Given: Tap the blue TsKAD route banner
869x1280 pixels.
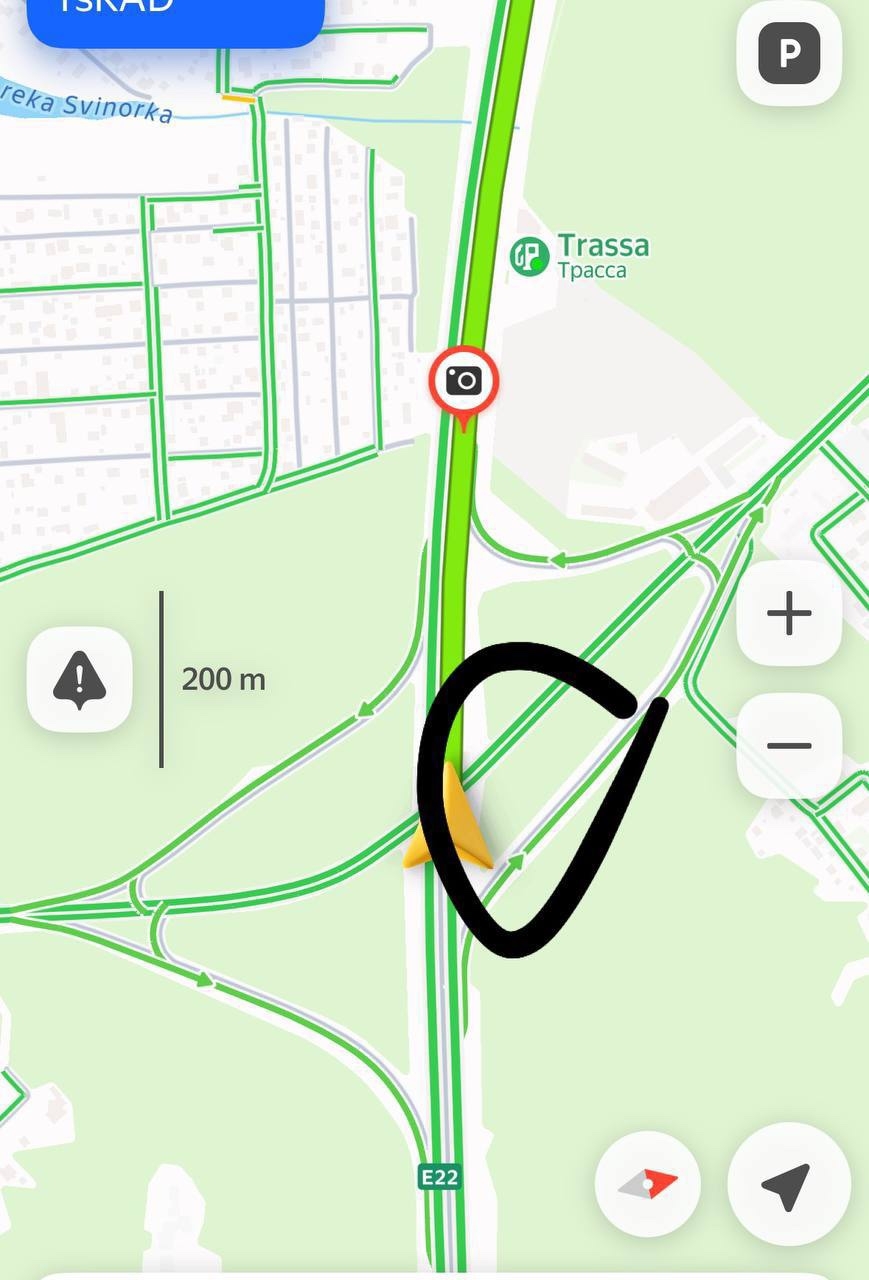Looking at the screenshot, I should click(x=175, y=15).
